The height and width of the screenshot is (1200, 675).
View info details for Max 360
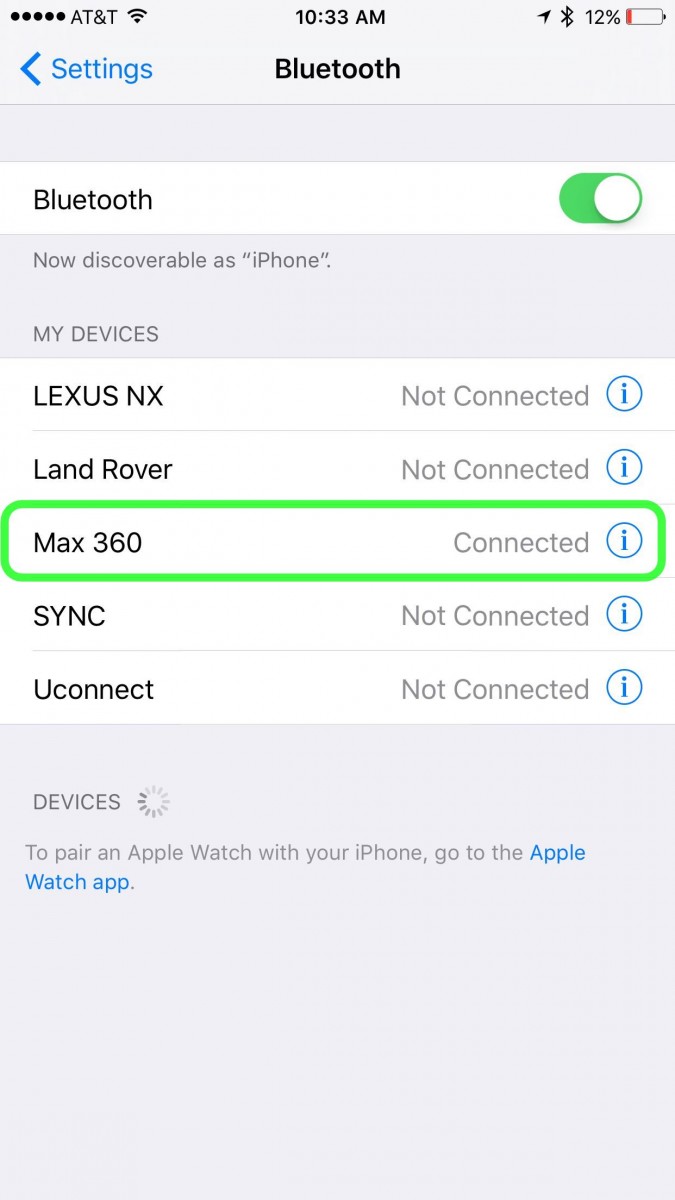624,542
